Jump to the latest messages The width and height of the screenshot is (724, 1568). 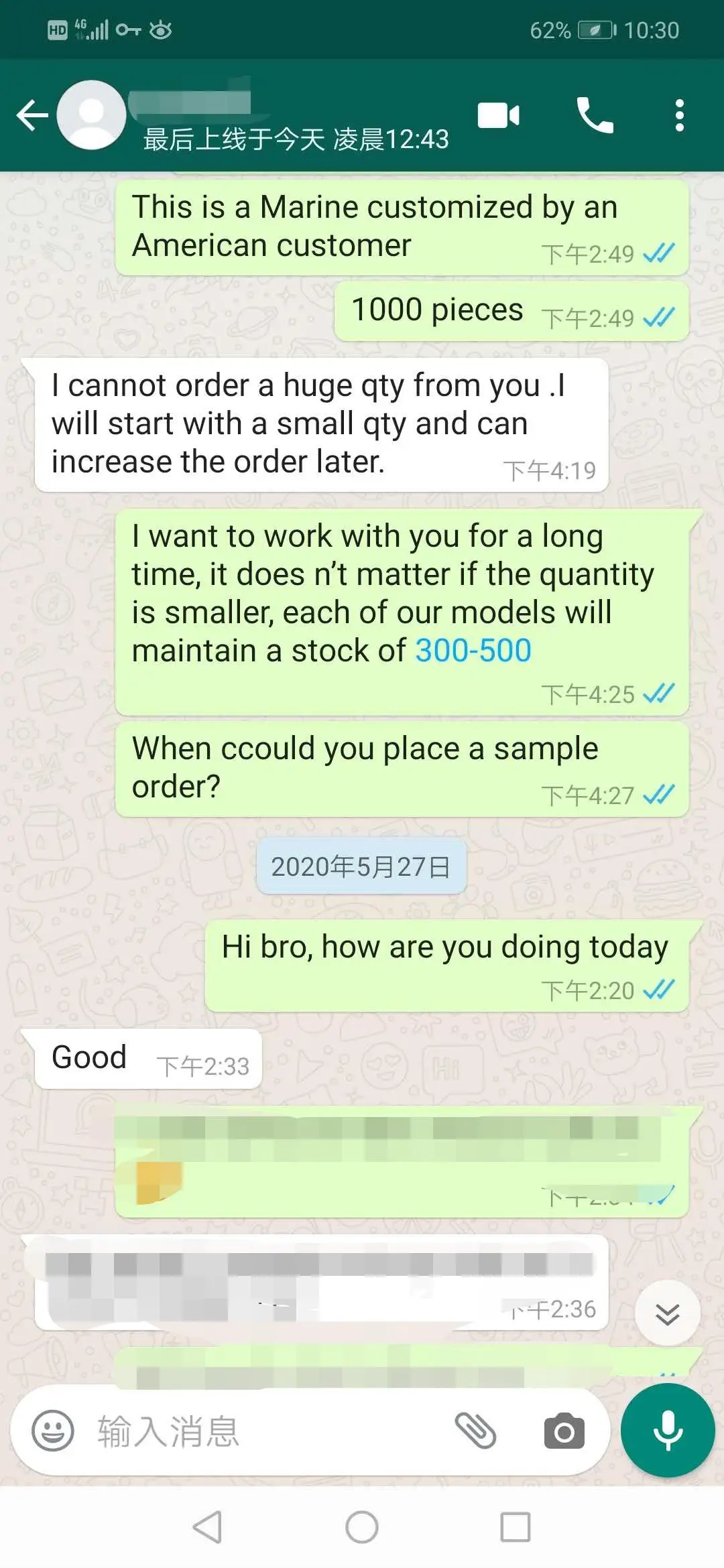[668, 1313]
